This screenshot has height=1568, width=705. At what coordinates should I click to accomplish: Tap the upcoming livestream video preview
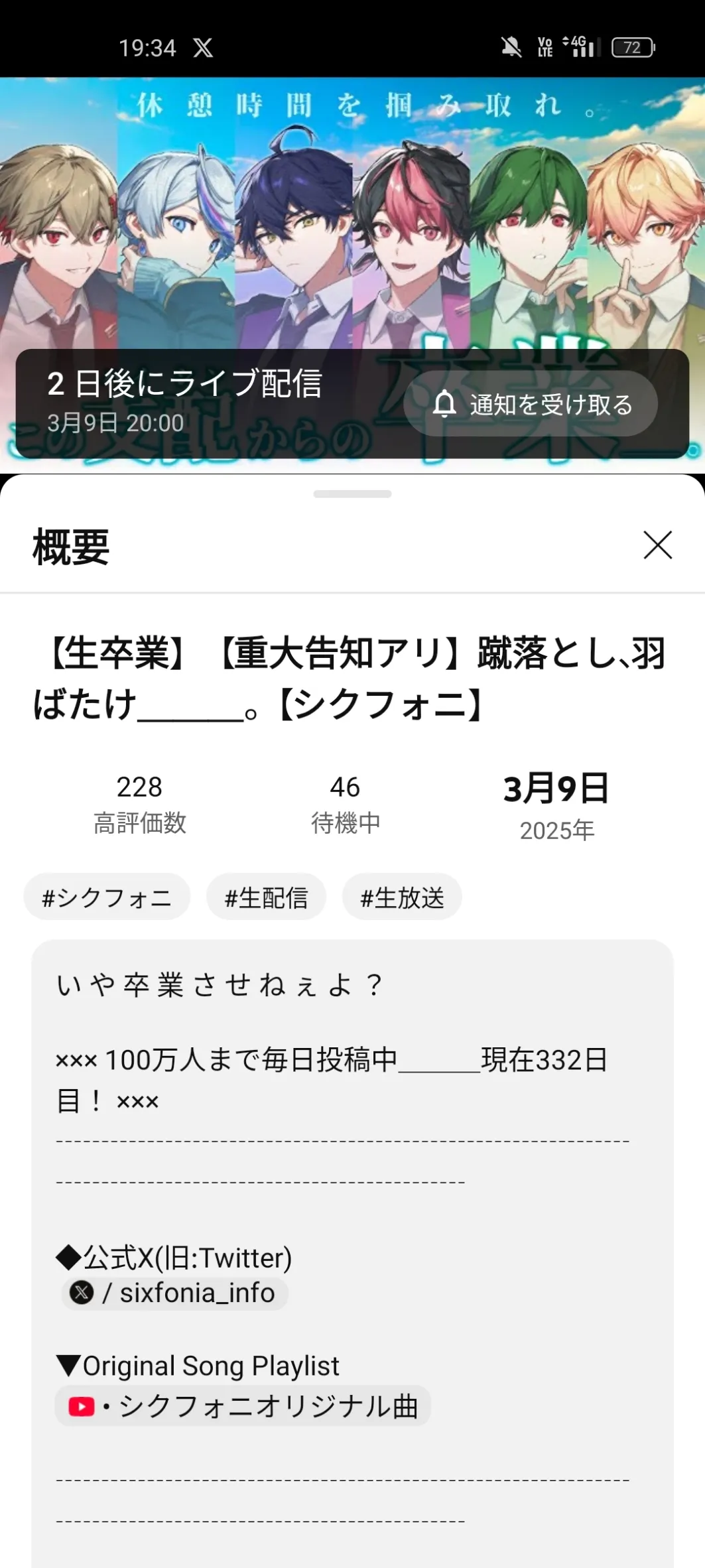click(352, 212)
